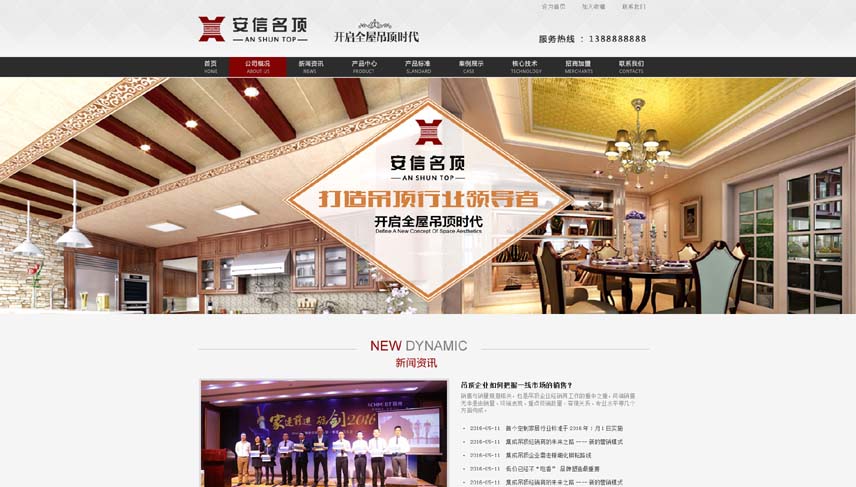View 核心技术 TECHNOLOGY section
Viewport: 856px width, 487px height.
[x=525, y=66]
